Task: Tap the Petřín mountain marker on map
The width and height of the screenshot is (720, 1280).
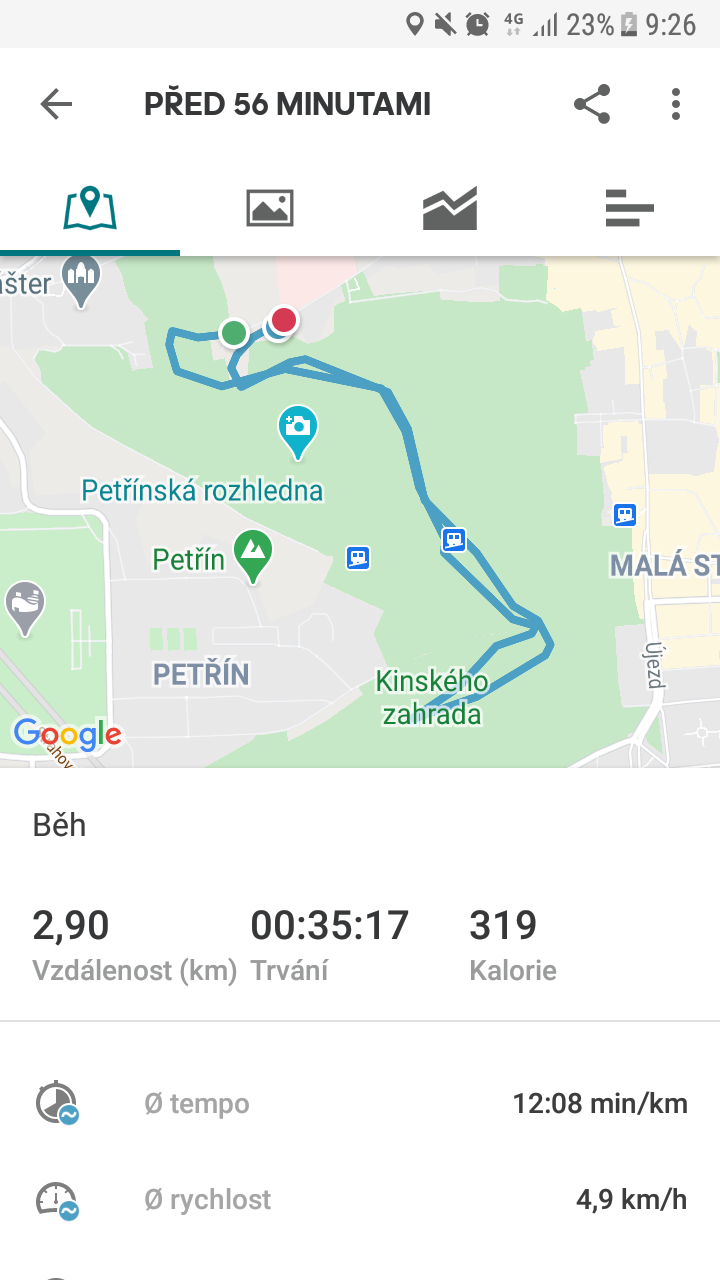Action: point(253,556)
